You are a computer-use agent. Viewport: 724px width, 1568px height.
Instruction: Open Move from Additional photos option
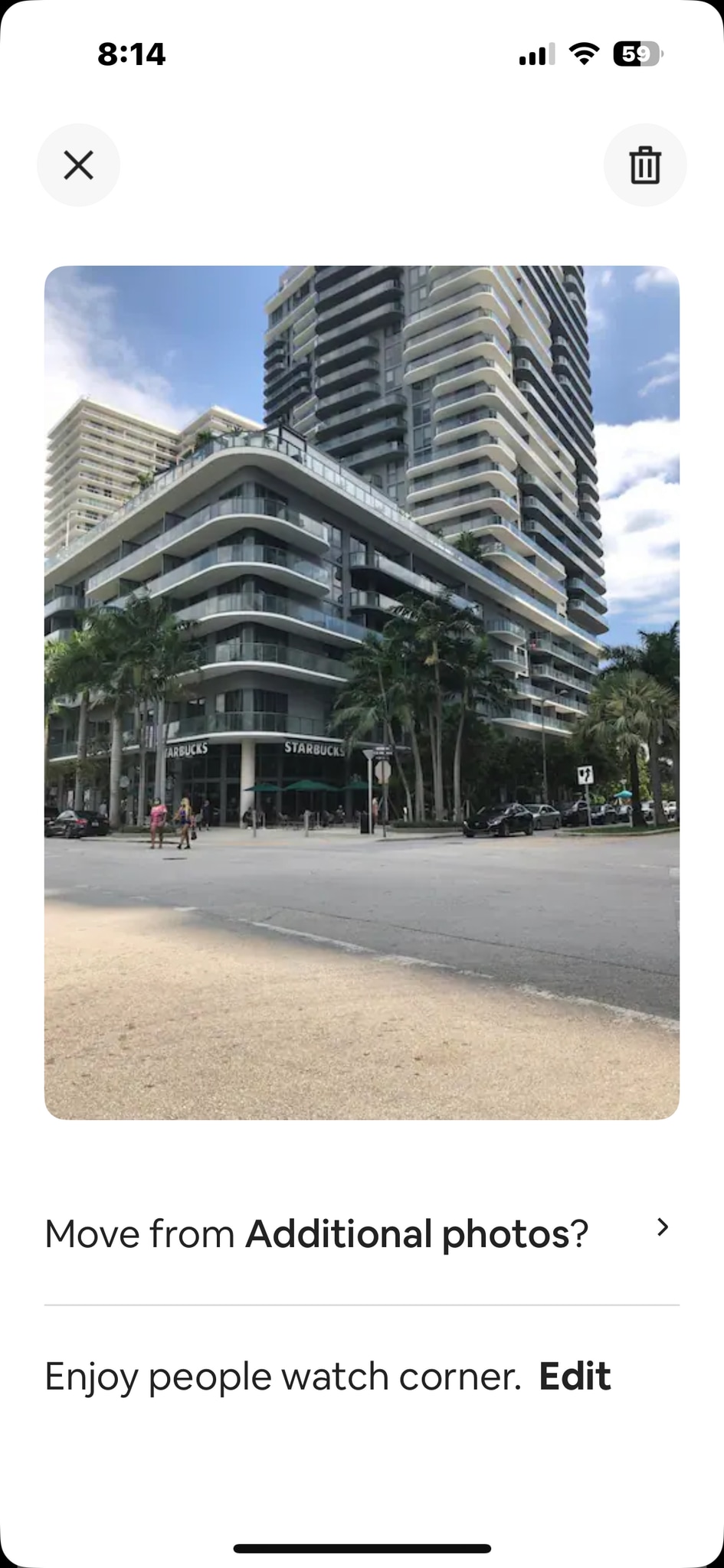coord(360,1233)
